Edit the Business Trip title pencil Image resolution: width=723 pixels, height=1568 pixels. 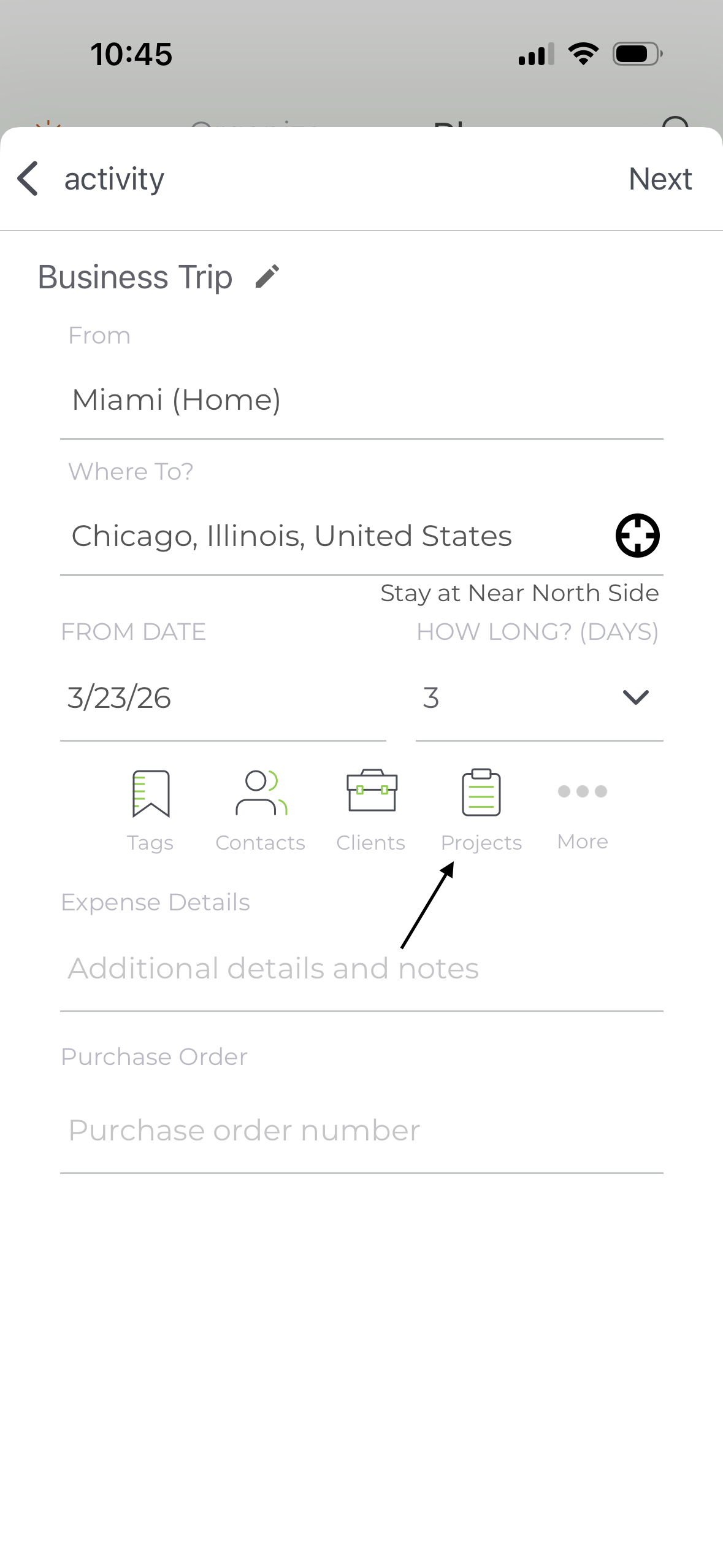(x=267, y=276)
